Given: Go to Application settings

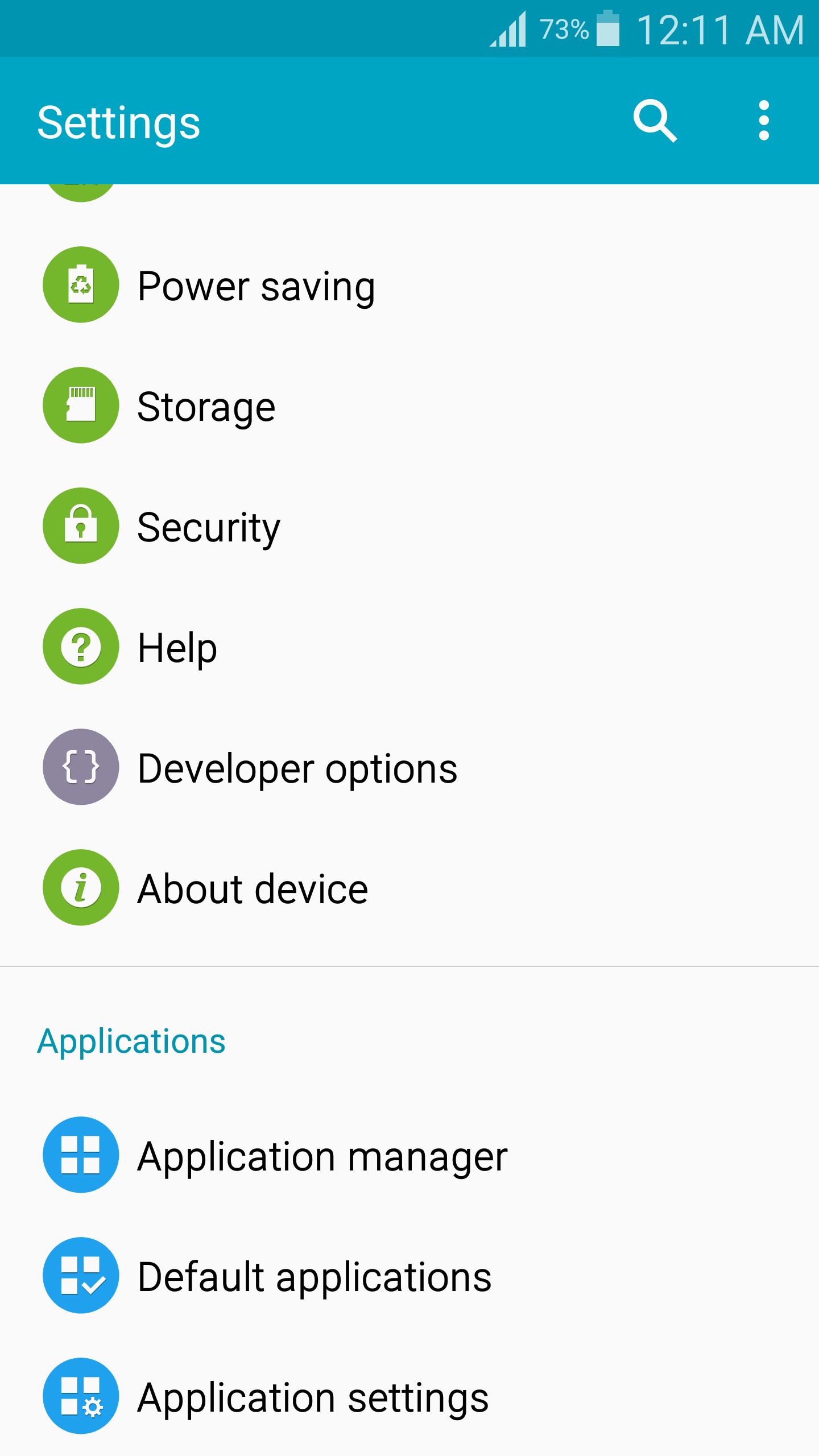Looking at the screenshot, I should 313,1397.
